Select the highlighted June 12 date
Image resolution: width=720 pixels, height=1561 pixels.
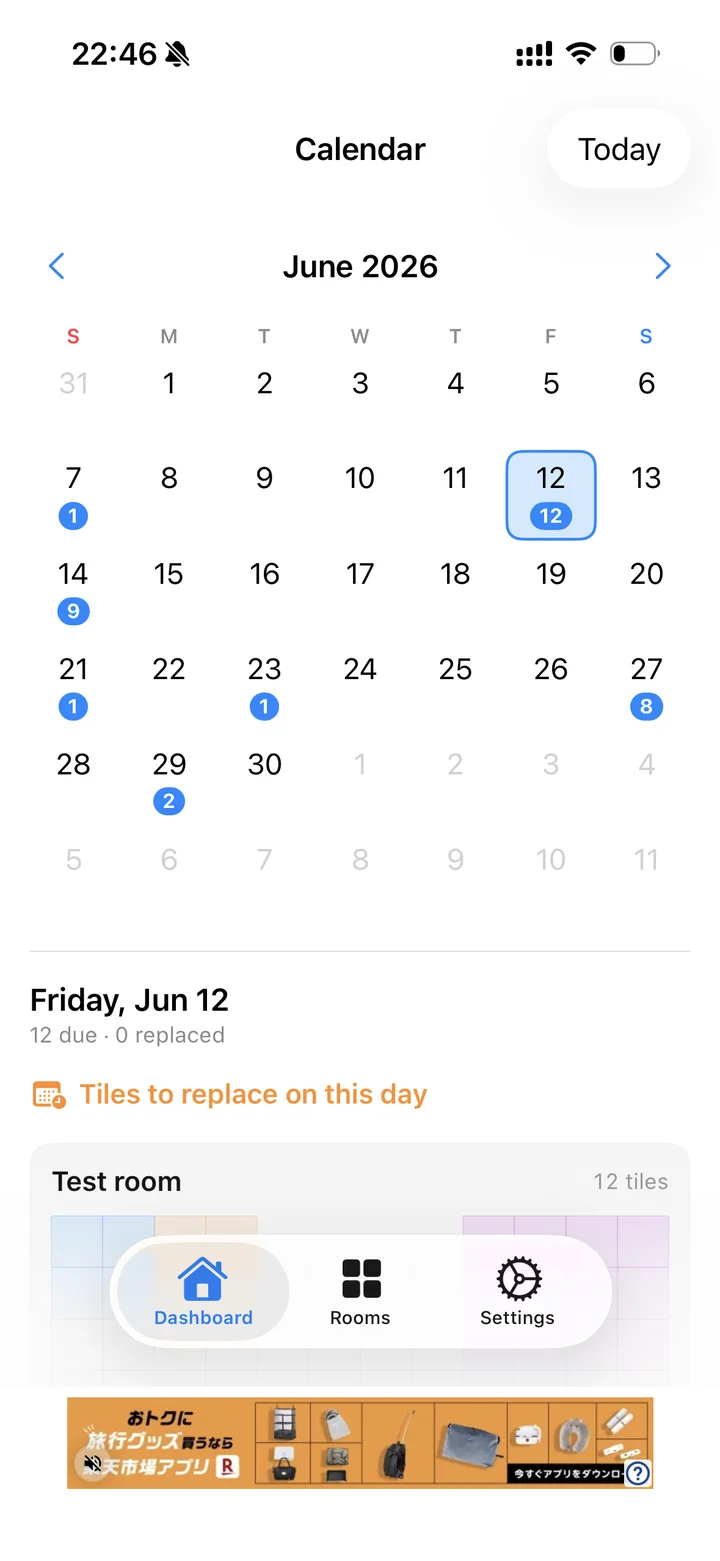pyautogui.click(x=551, y=495)
